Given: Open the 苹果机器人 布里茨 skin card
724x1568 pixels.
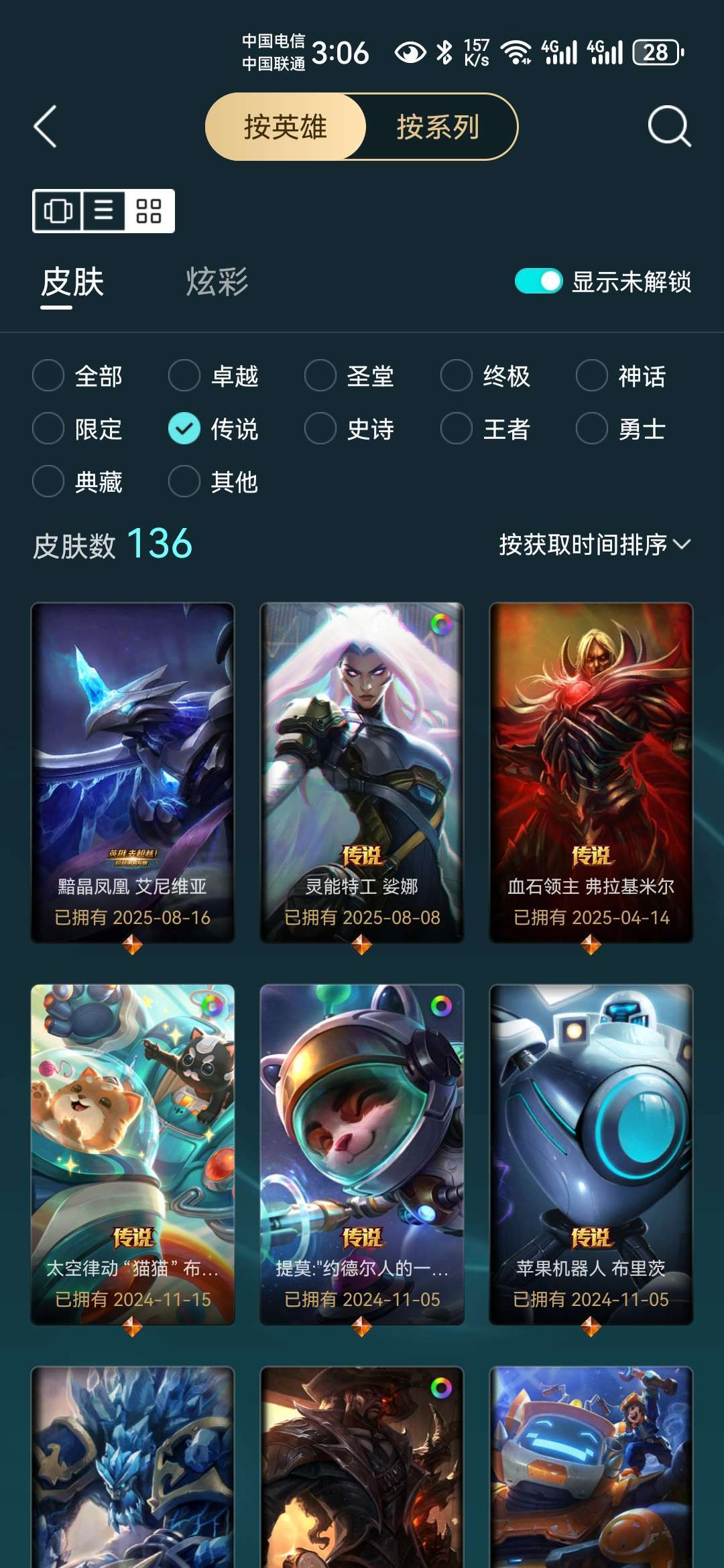Looking at the screenshot, I should (591, 1155).
